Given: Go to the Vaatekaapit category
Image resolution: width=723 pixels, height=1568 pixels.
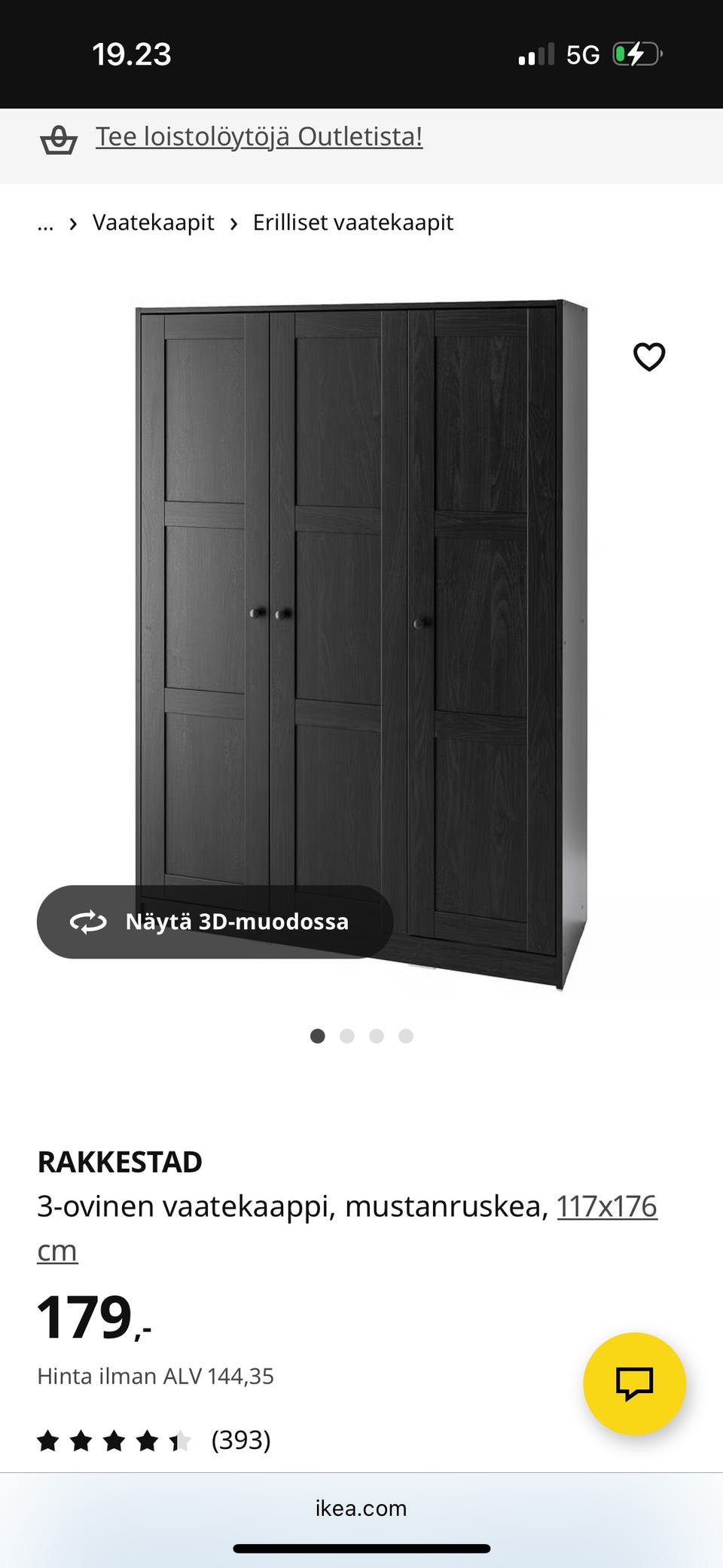Looking at the screenshot, I should point(153,223).
